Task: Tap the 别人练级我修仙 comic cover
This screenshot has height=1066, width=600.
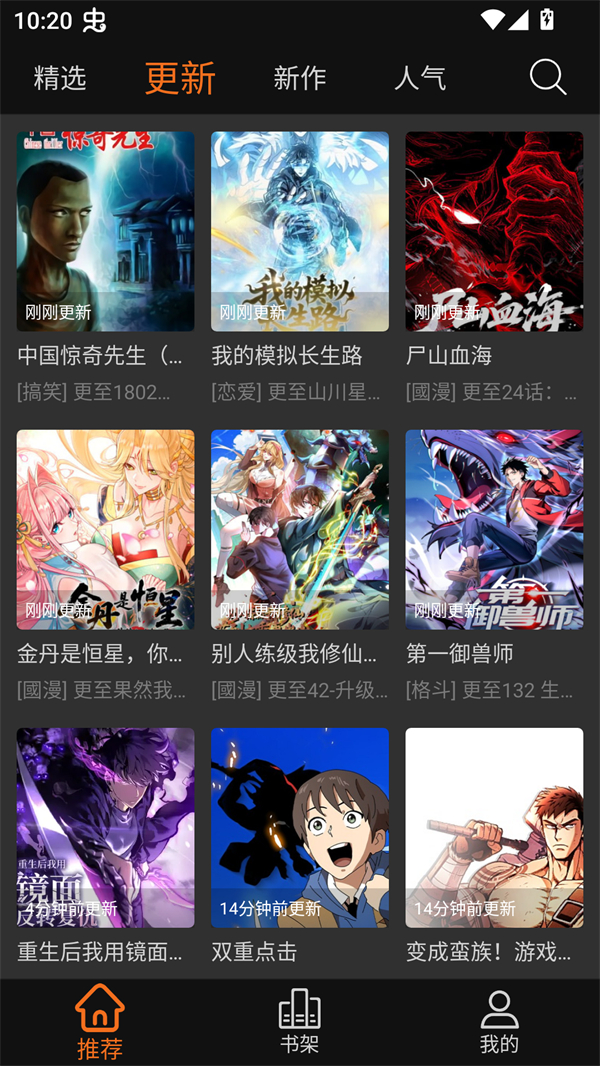Action: (x=300, y=530)
